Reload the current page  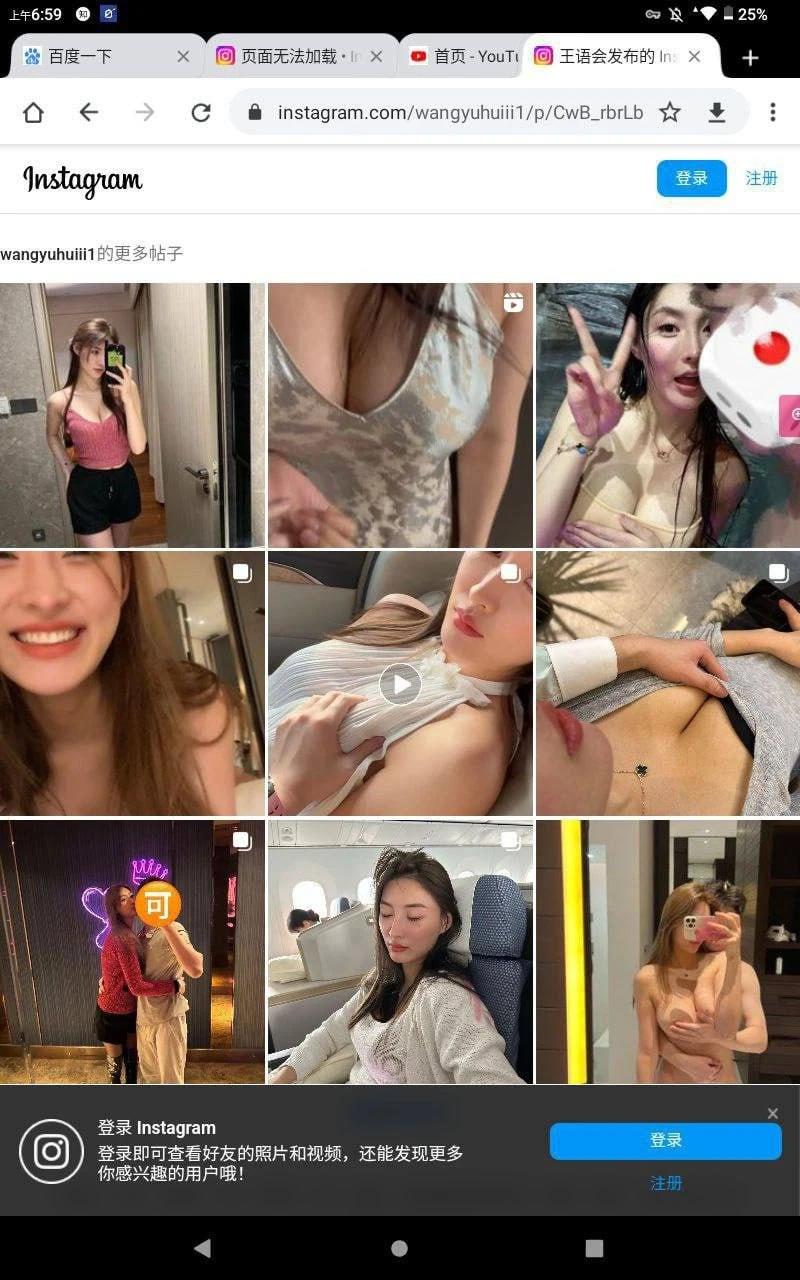click(201, 112)
